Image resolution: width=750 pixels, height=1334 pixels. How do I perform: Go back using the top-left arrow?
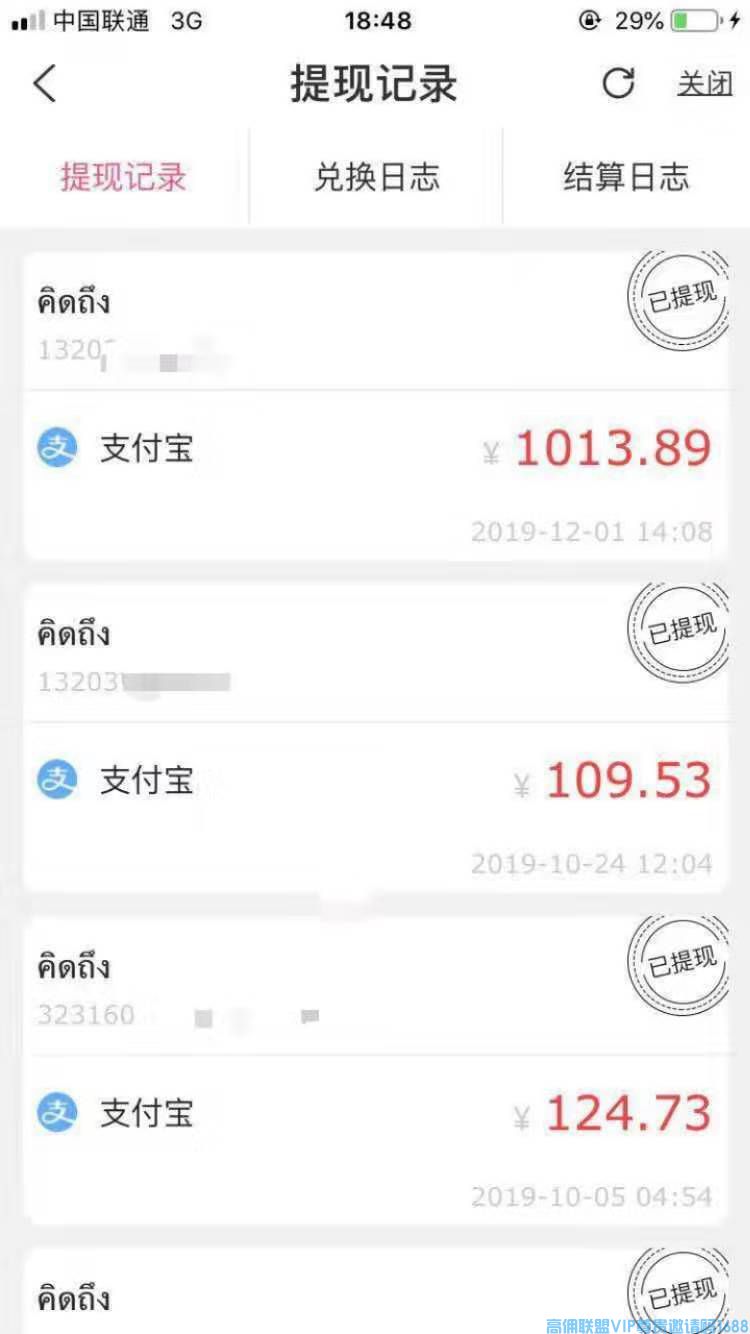pos(45,84)
